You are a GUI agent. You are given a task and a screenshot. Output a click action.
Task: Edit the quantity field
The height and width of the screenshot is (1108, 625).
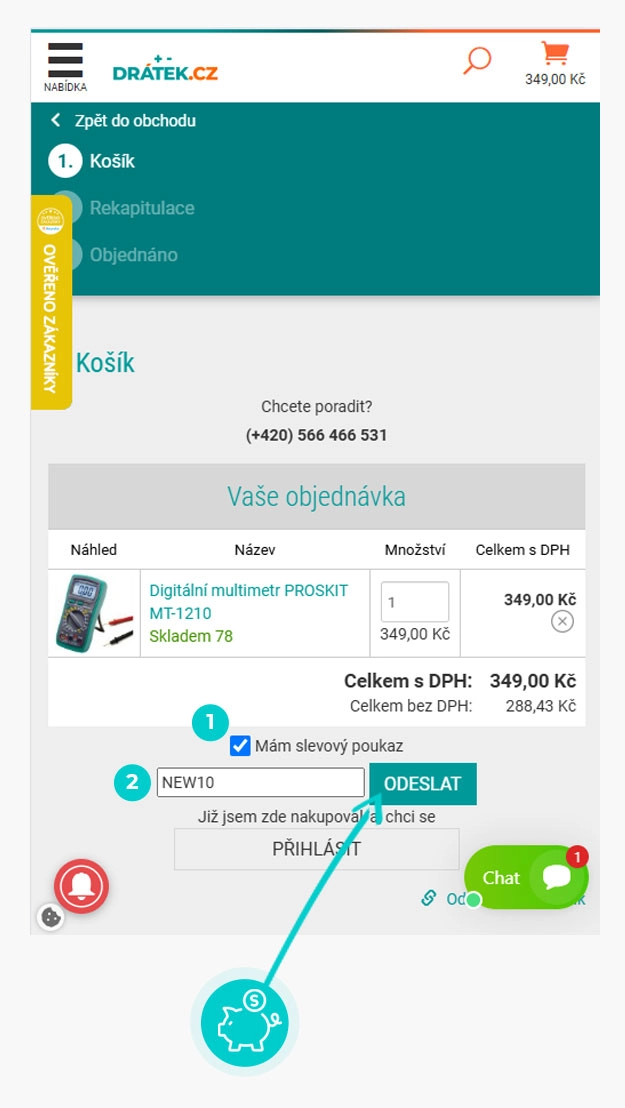414,603
